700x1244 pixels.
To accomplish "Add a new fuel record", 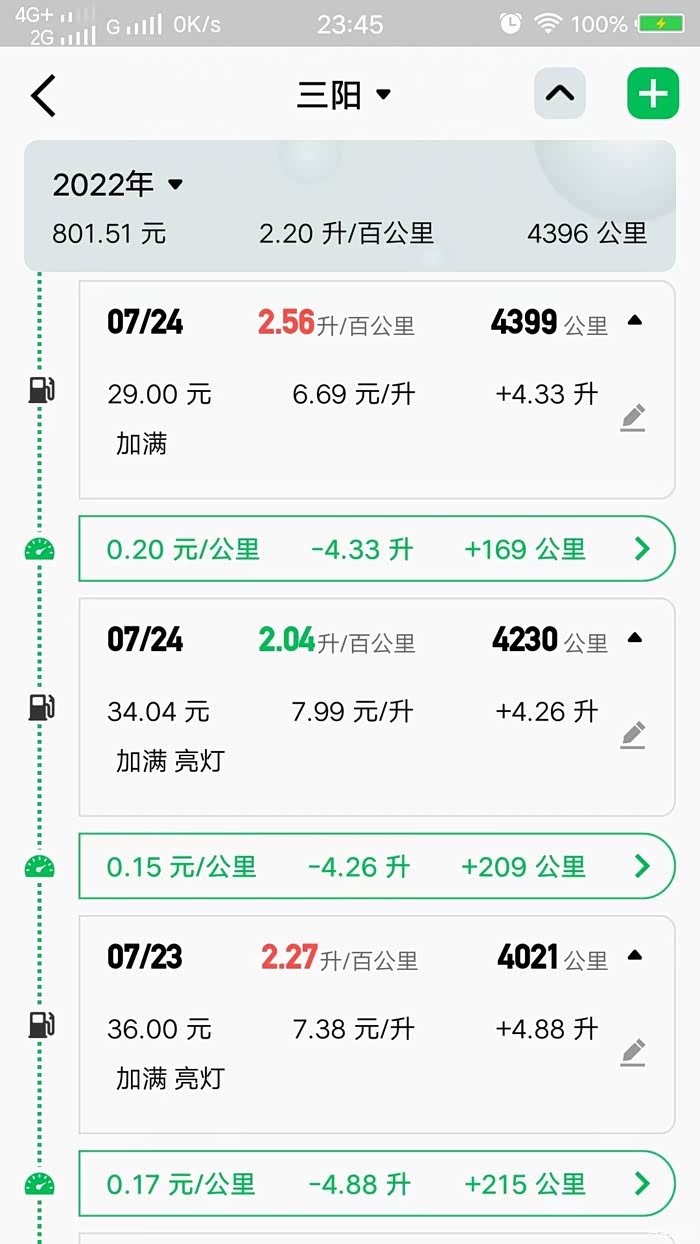I will coord(652,95).
